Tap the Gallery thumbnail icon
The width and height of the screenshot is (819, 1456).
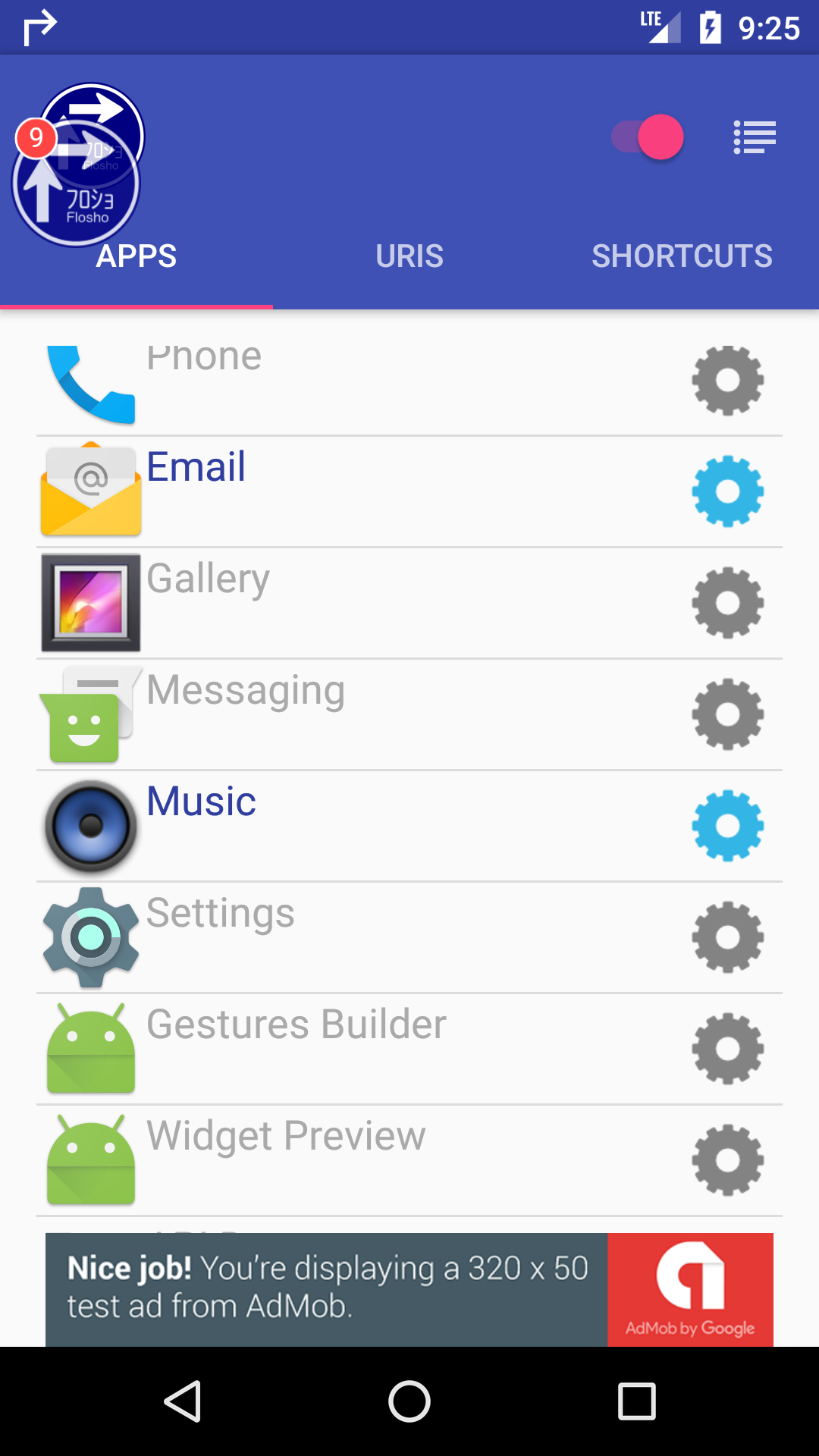coord(90,603)
